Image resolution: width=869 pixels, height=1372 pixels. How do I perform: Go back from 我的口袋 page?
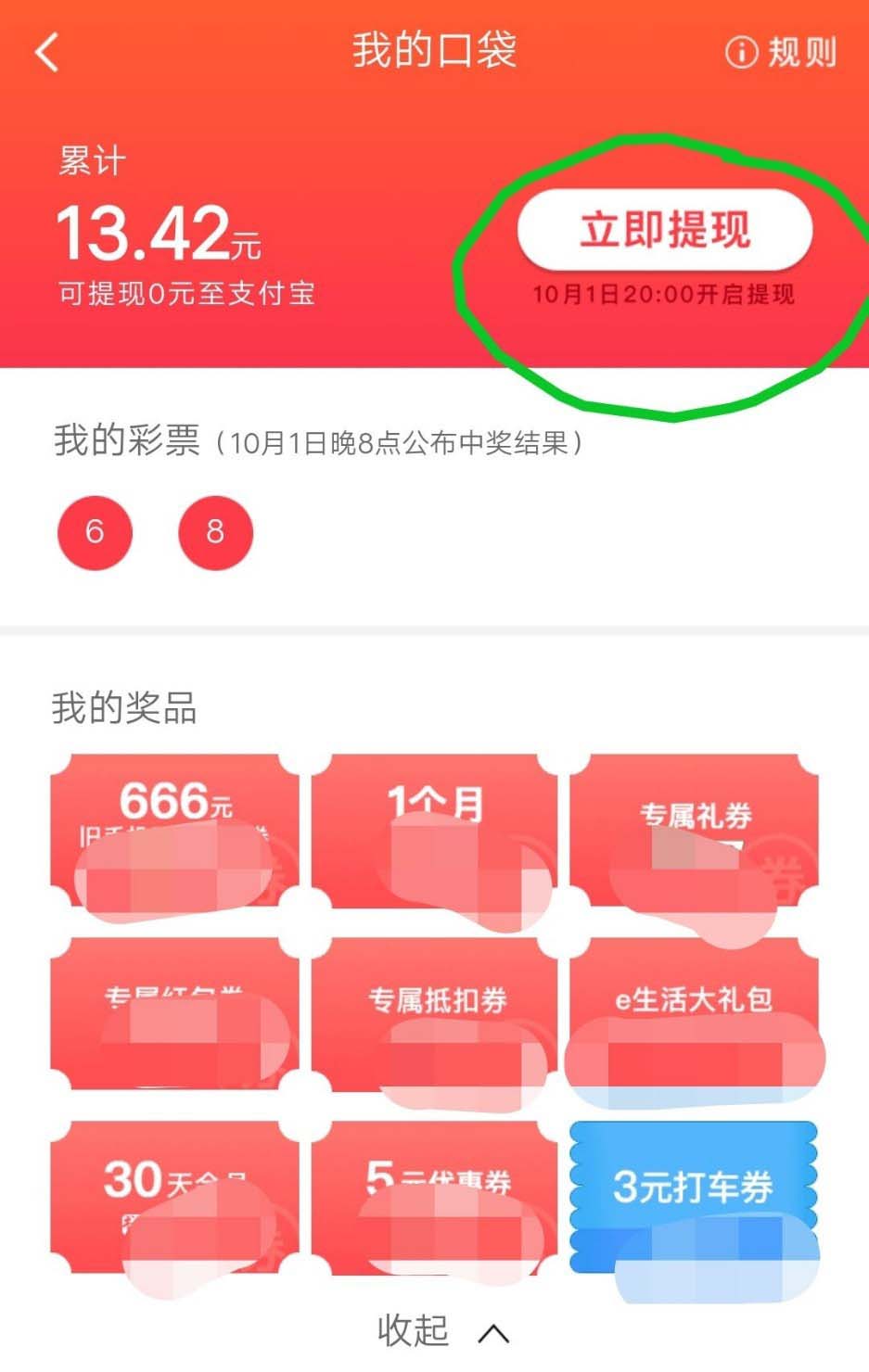[x=46, y=52]
